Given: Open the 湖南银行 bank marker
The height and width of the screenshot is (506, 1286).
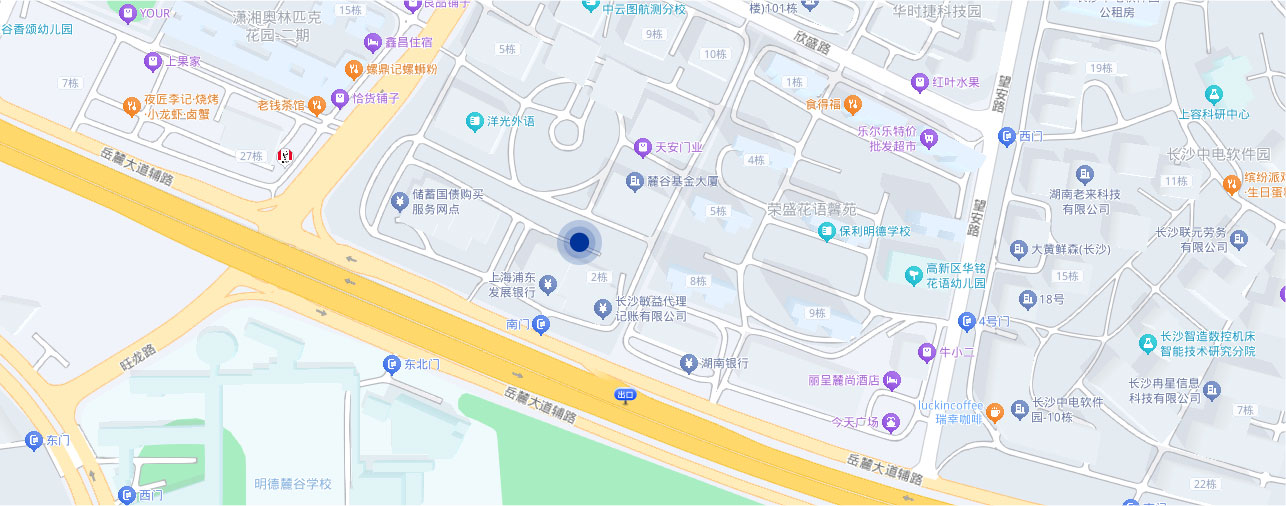Looking at the screenshot, I should [688, 363].
